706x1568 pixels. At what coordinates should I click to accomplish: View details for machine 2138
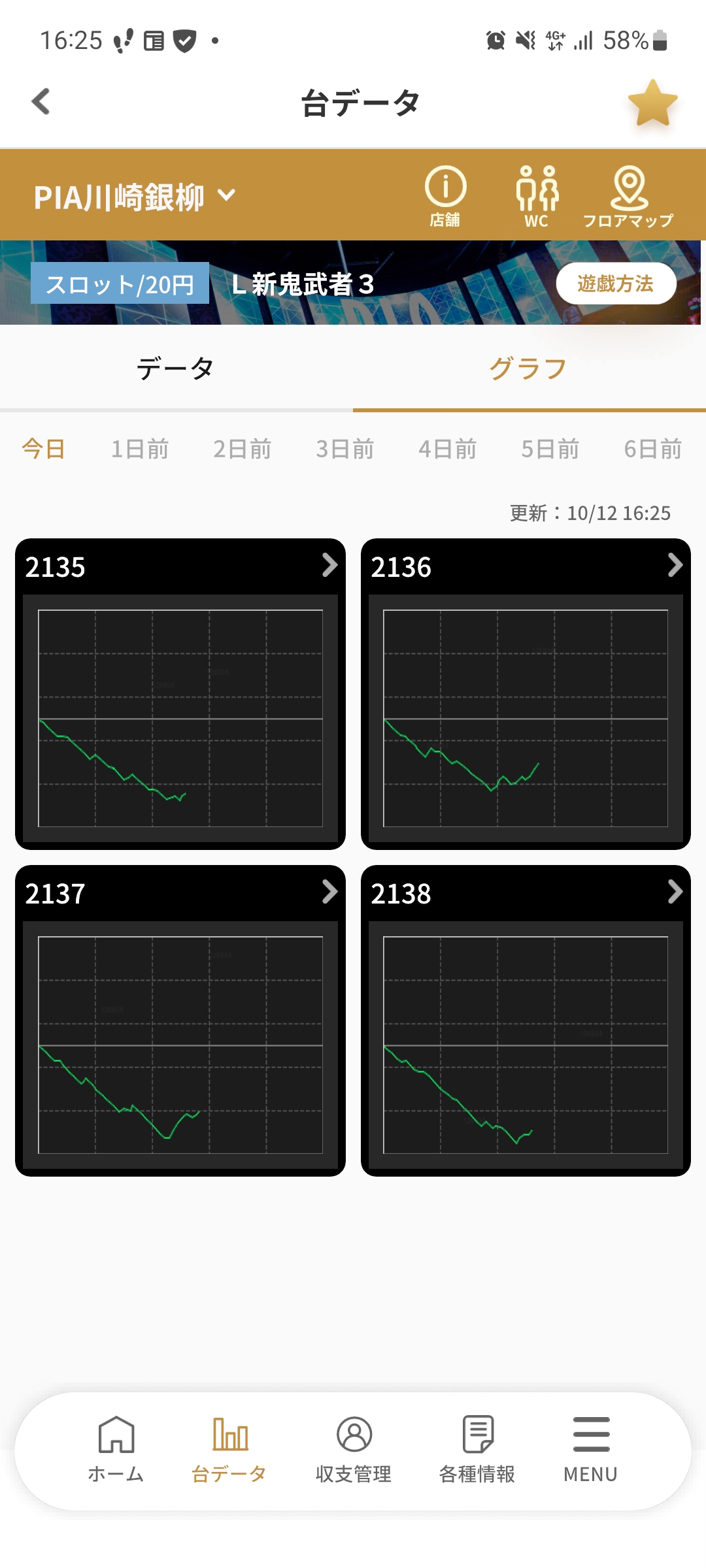526,1021
